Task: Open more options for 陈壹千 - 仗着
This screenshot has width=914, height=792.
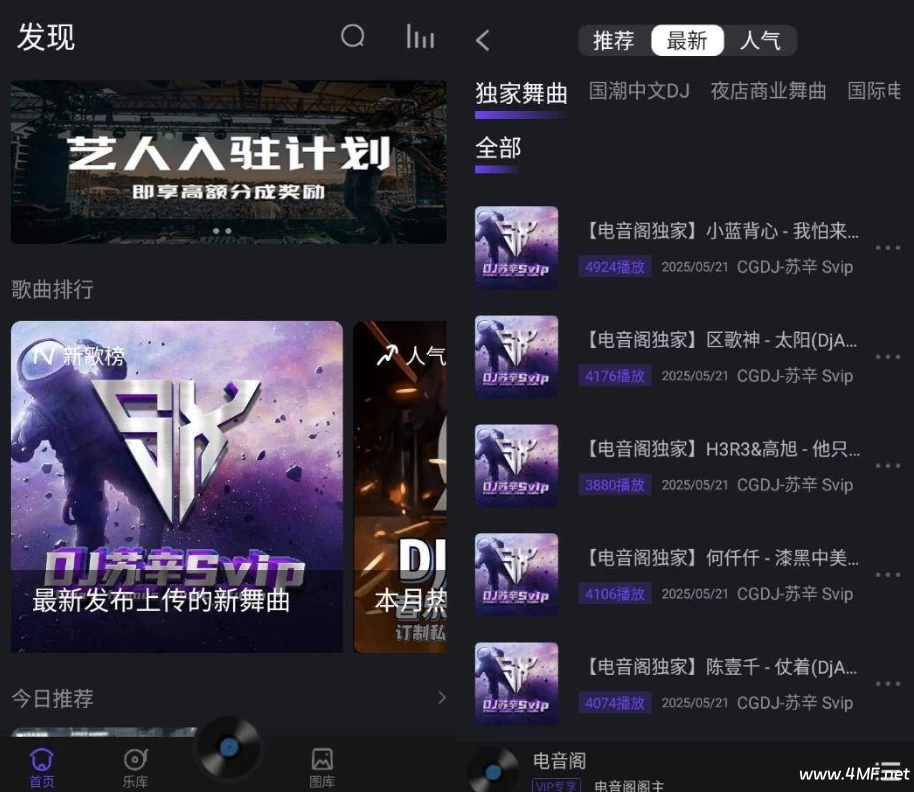Action: click(x=887, y=684)
